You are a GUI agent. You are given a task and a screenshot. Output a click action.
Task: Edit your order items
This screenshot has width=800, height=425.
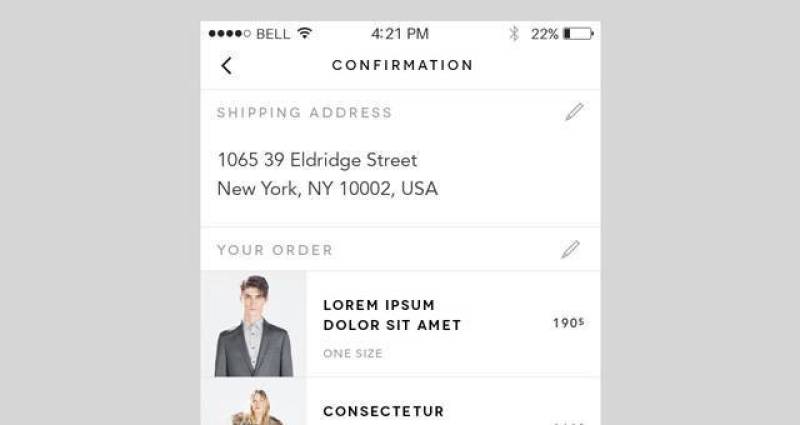570,249
